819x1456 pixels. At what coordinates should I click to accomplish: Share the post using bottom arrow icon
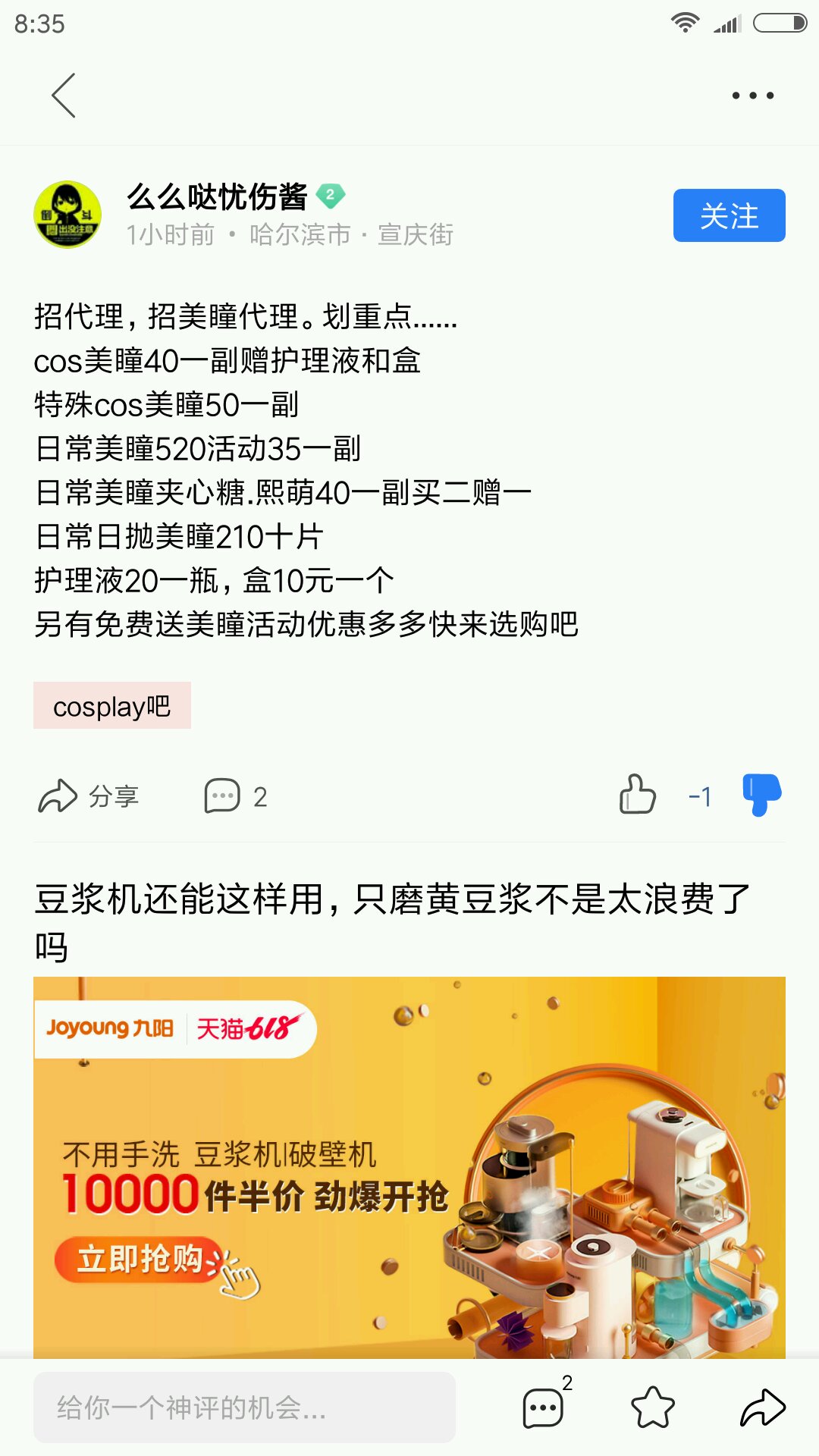click(763, 1407)
